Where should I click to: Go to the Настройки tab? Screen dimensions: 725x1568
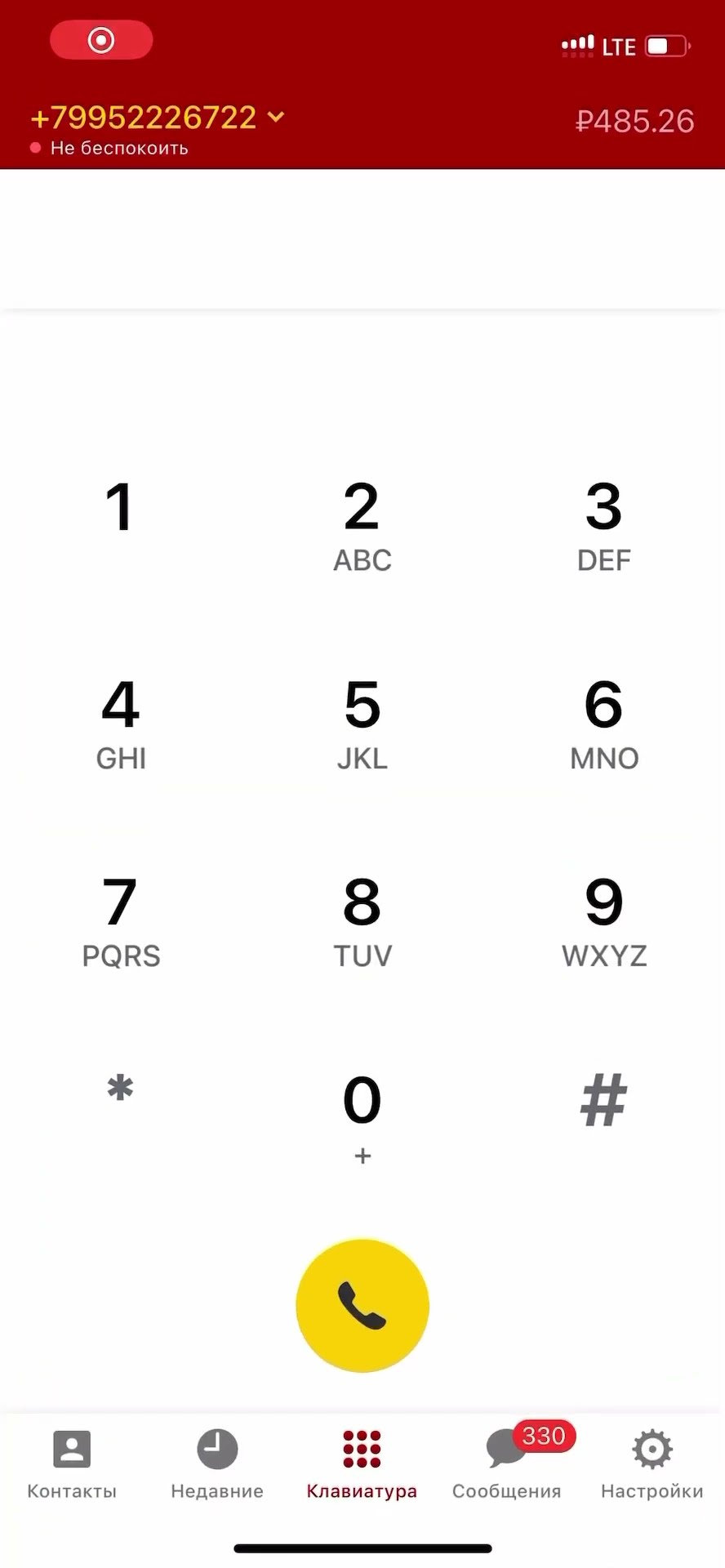click(x=652, y=1466)
